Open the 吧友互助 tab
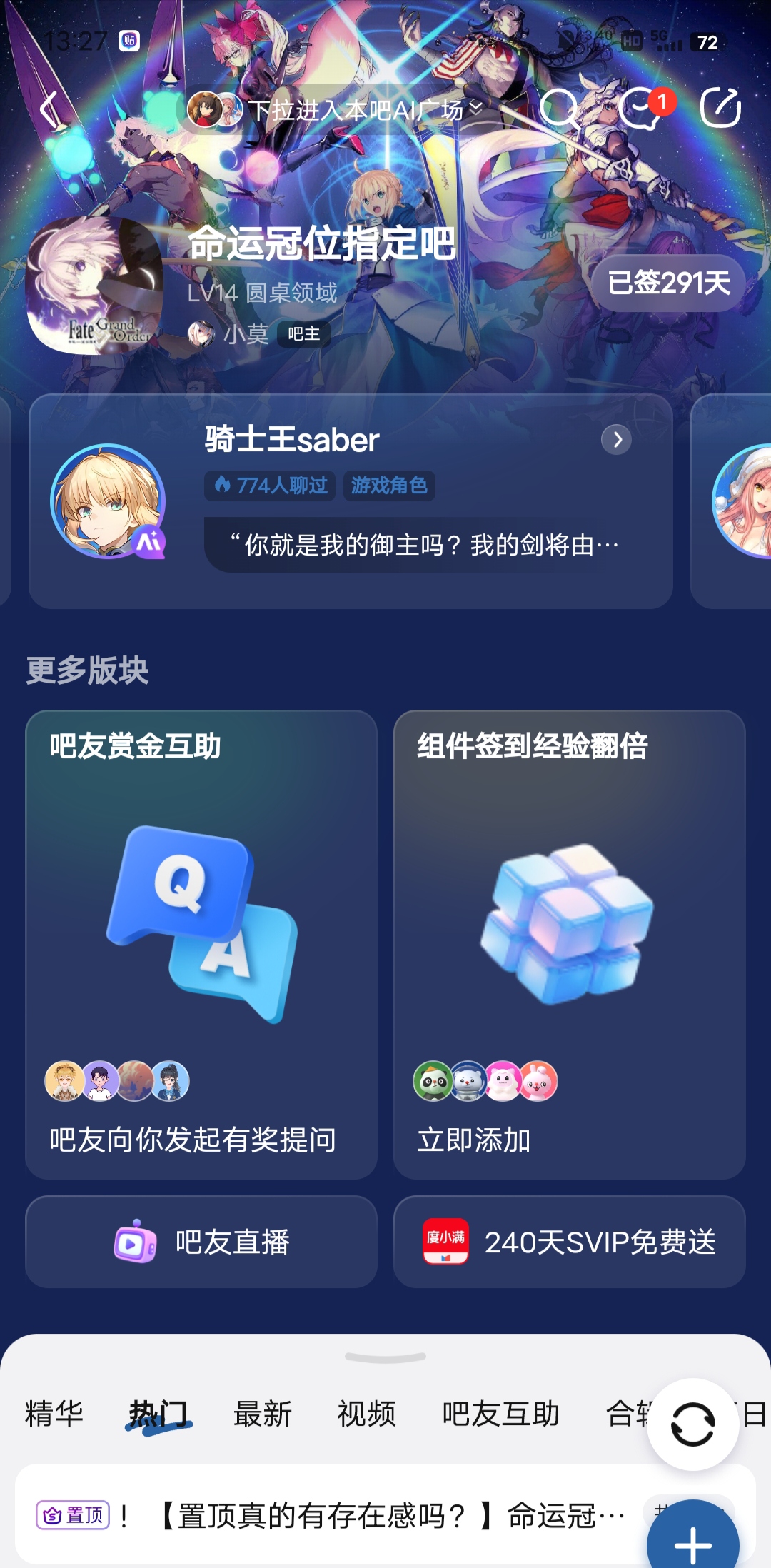 click(500, 1414)
